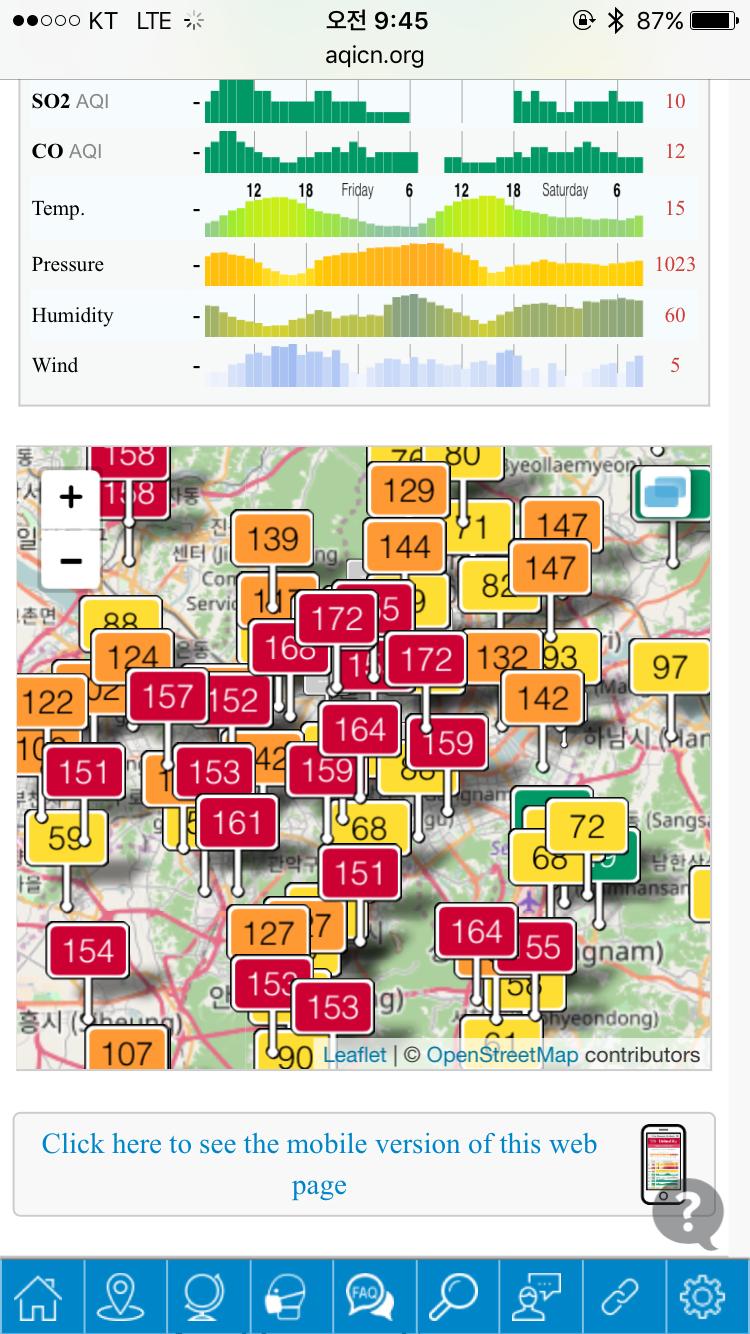Open the Leaflet attribution link
Viewport: 750px width, 1334px height.
pyautogui.click(x=354, y=1054)
